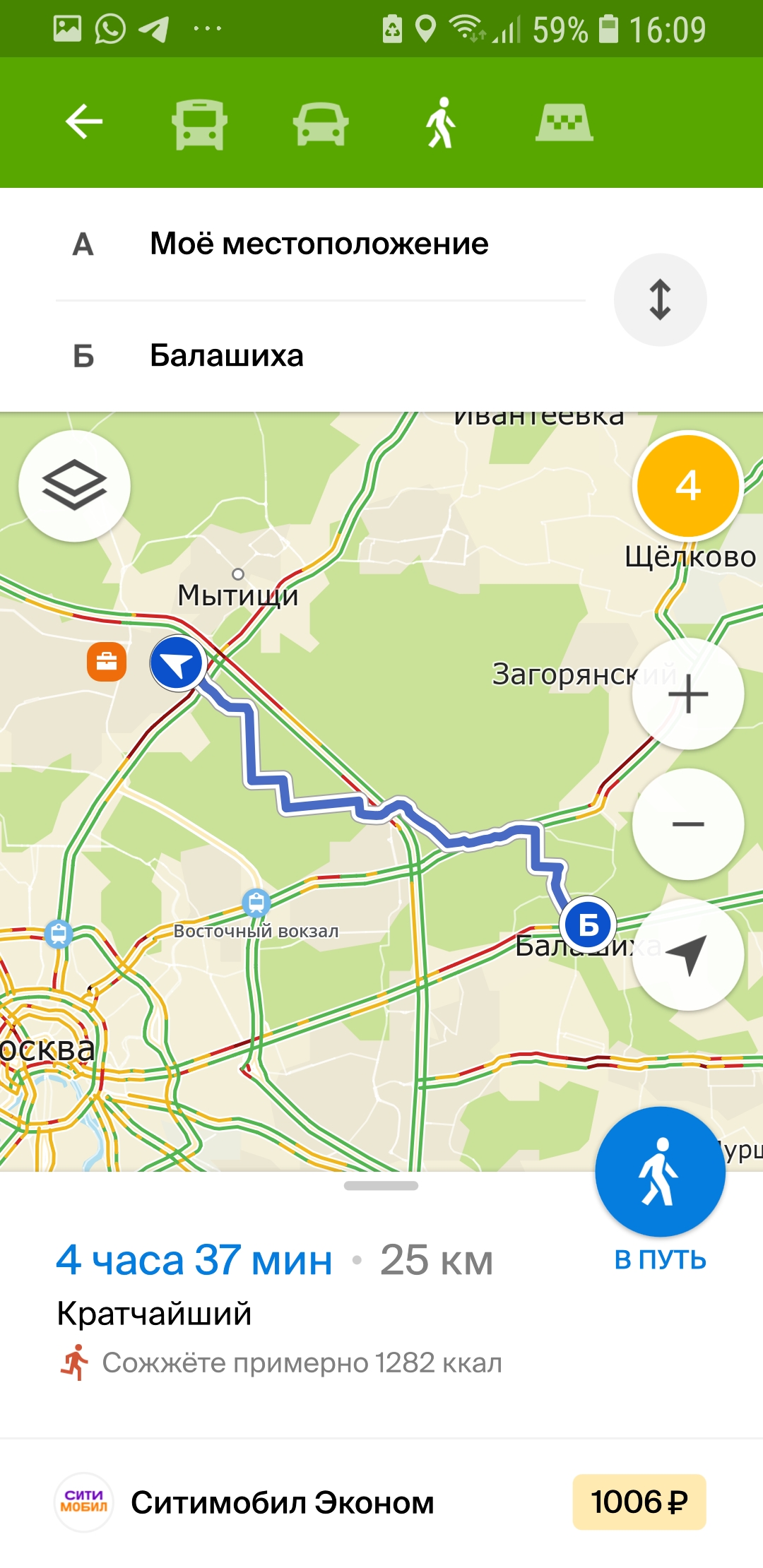763x1568 pixels.
Task: Tap the orange work briefcase marker
Action: click(x=107, y=662)
